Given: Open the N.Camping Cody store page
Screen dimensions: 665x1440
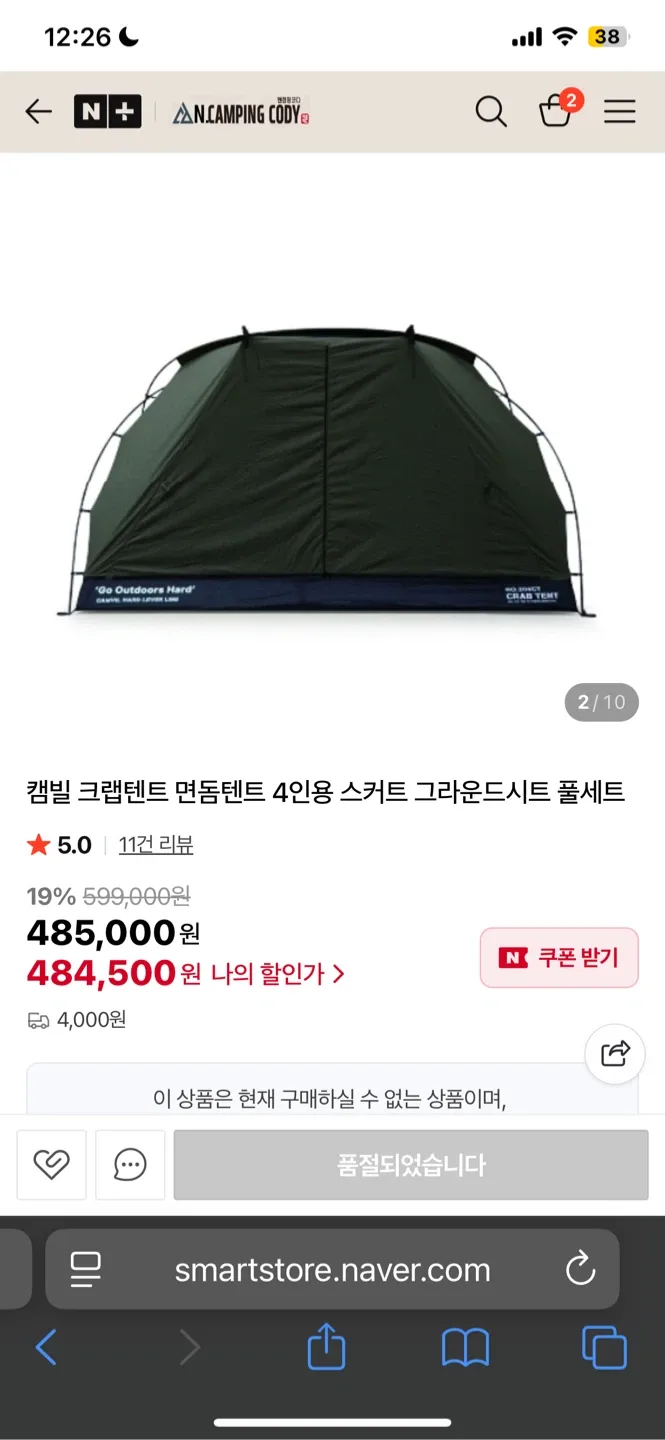Looking at the screenshot, I should click(x=240, y=111).
